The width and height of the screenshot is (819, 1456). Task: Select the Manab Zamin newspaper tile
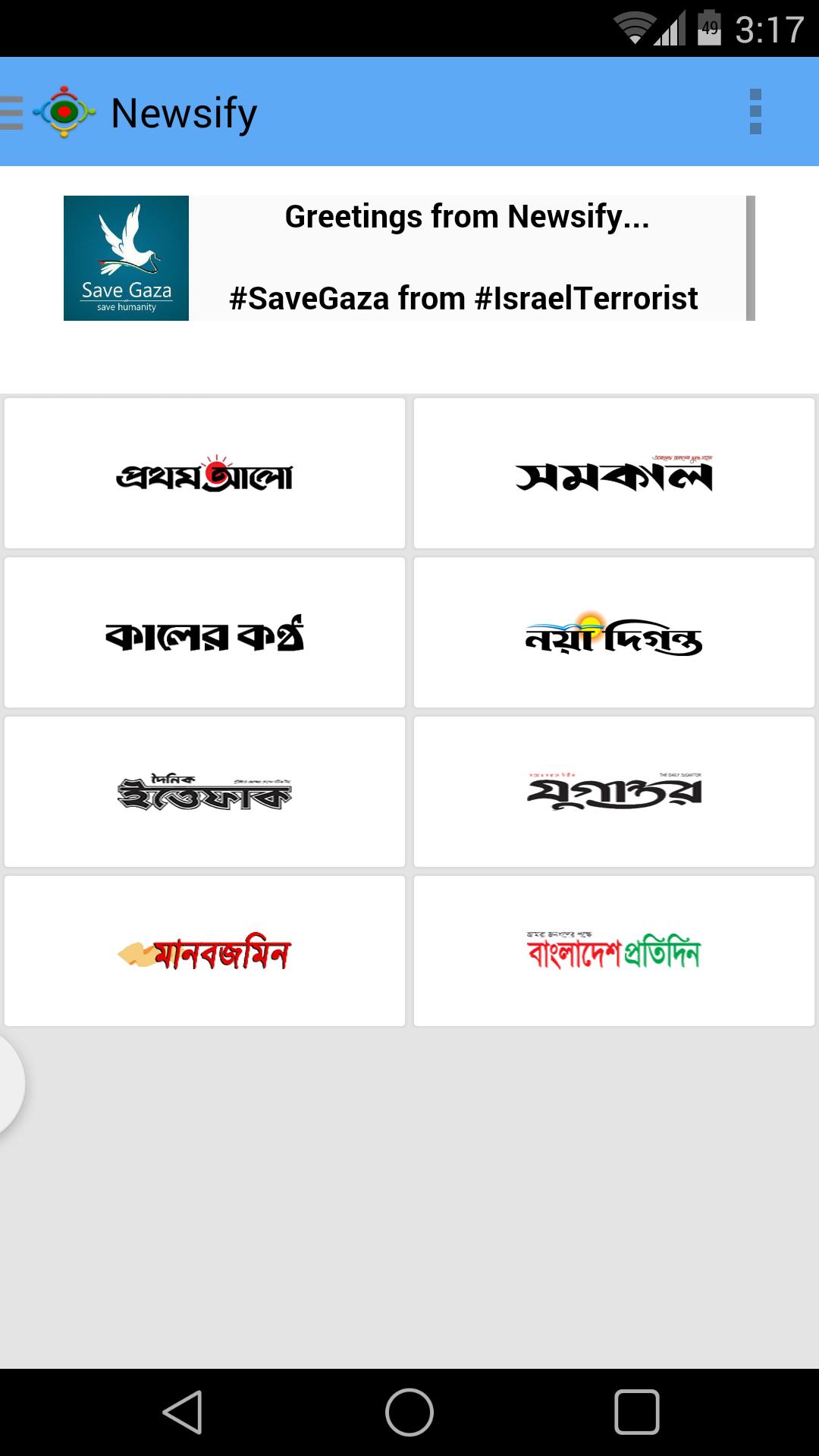205,950
